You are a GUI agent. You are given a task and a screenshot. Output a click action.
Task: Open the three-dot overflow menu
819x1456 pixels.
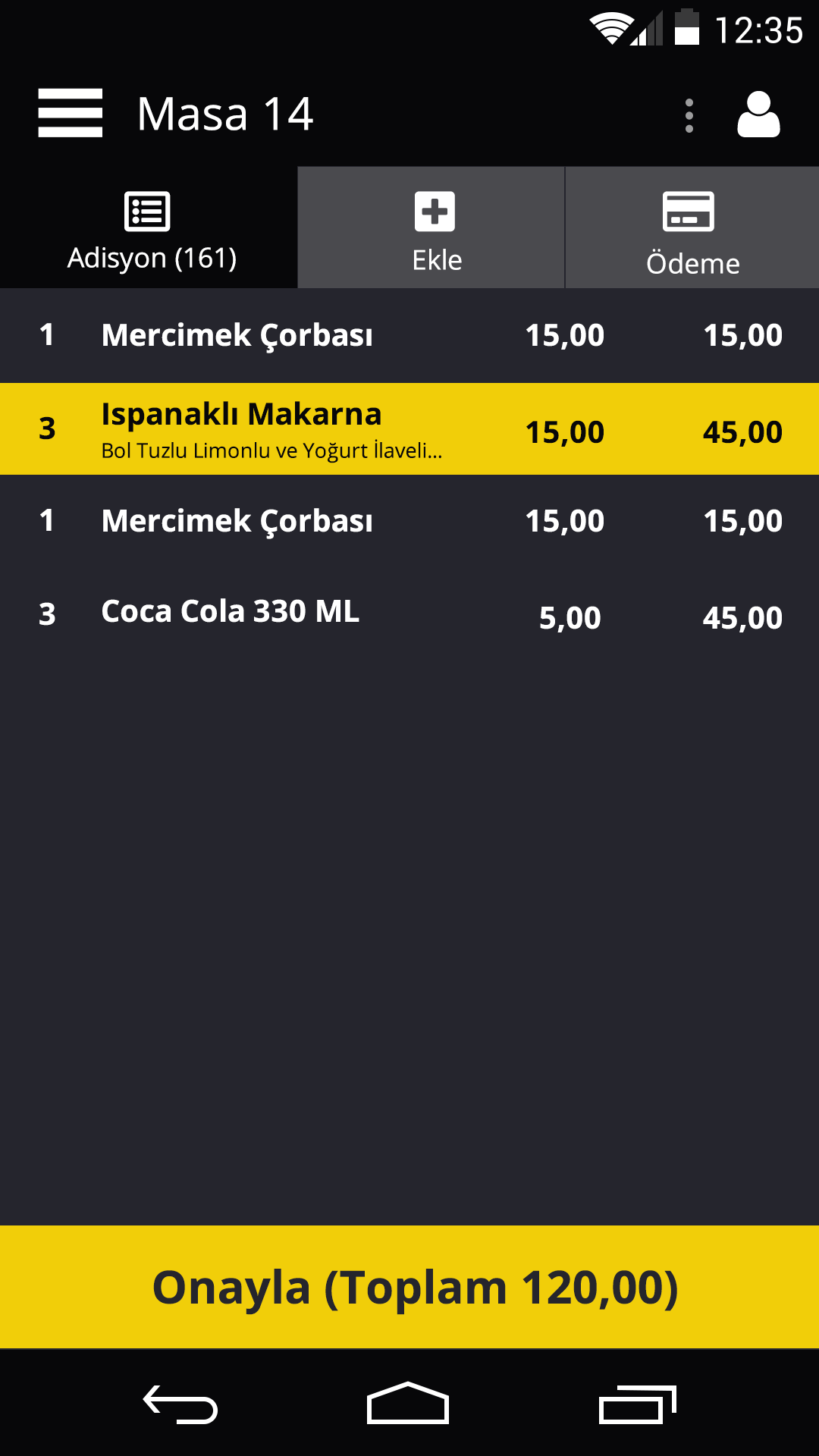click(x=689, y=115)
